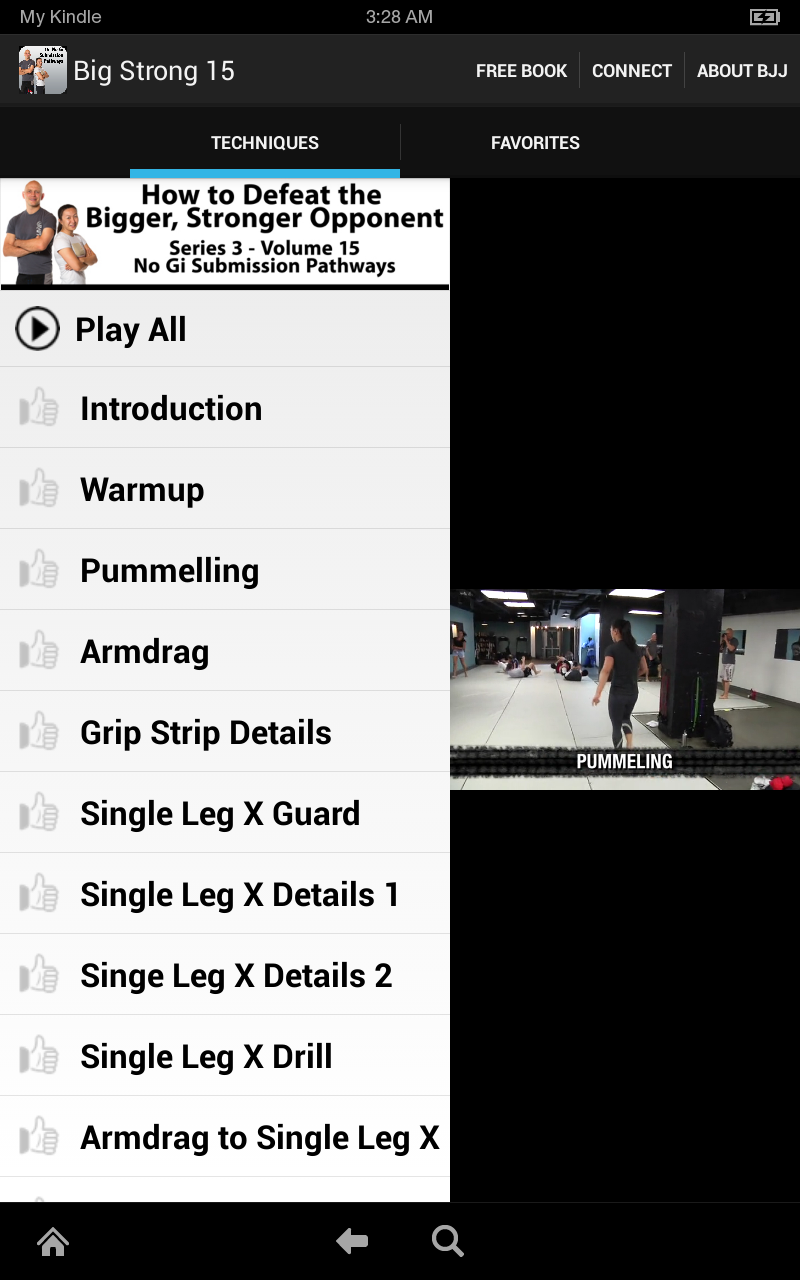The height and width of the screenshot is (1280, 800).
Task: Open the Armdrag technique
Action: coord(225,651)
